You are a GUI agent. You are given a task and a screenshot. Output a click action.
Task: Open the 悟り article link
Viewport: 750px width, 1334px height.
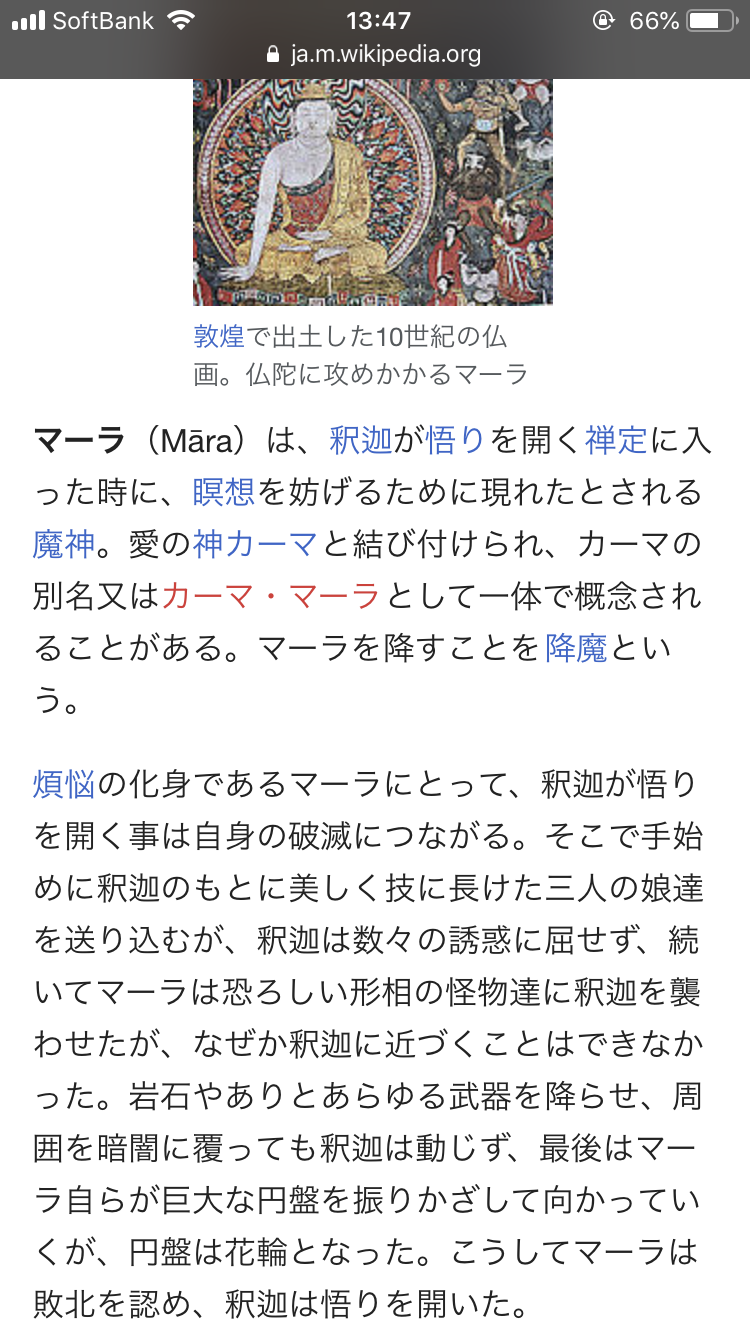pos(455,440)
